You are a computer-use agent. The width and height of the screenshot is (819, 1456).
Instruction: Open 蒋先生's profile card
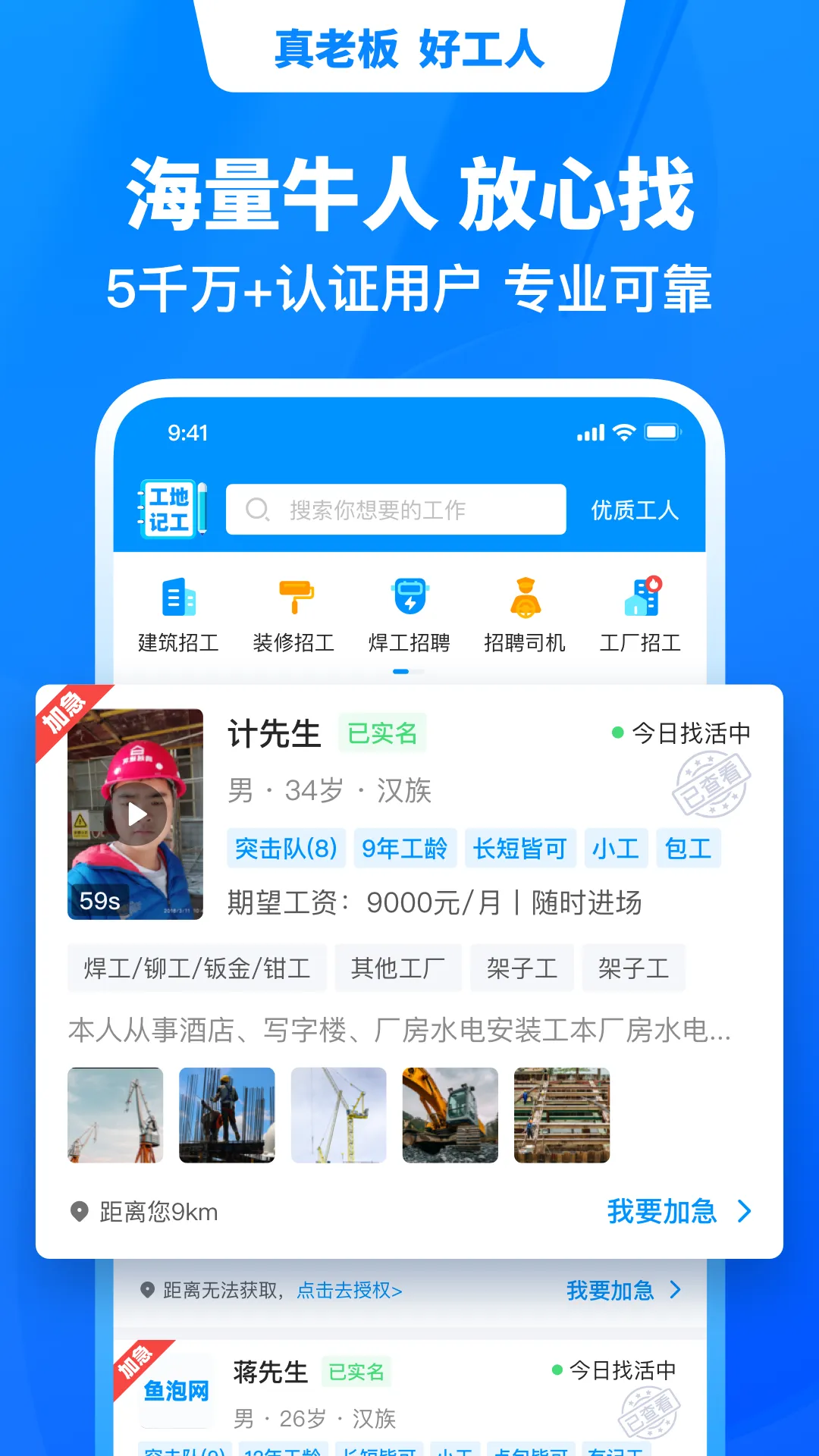point(270,1370)
